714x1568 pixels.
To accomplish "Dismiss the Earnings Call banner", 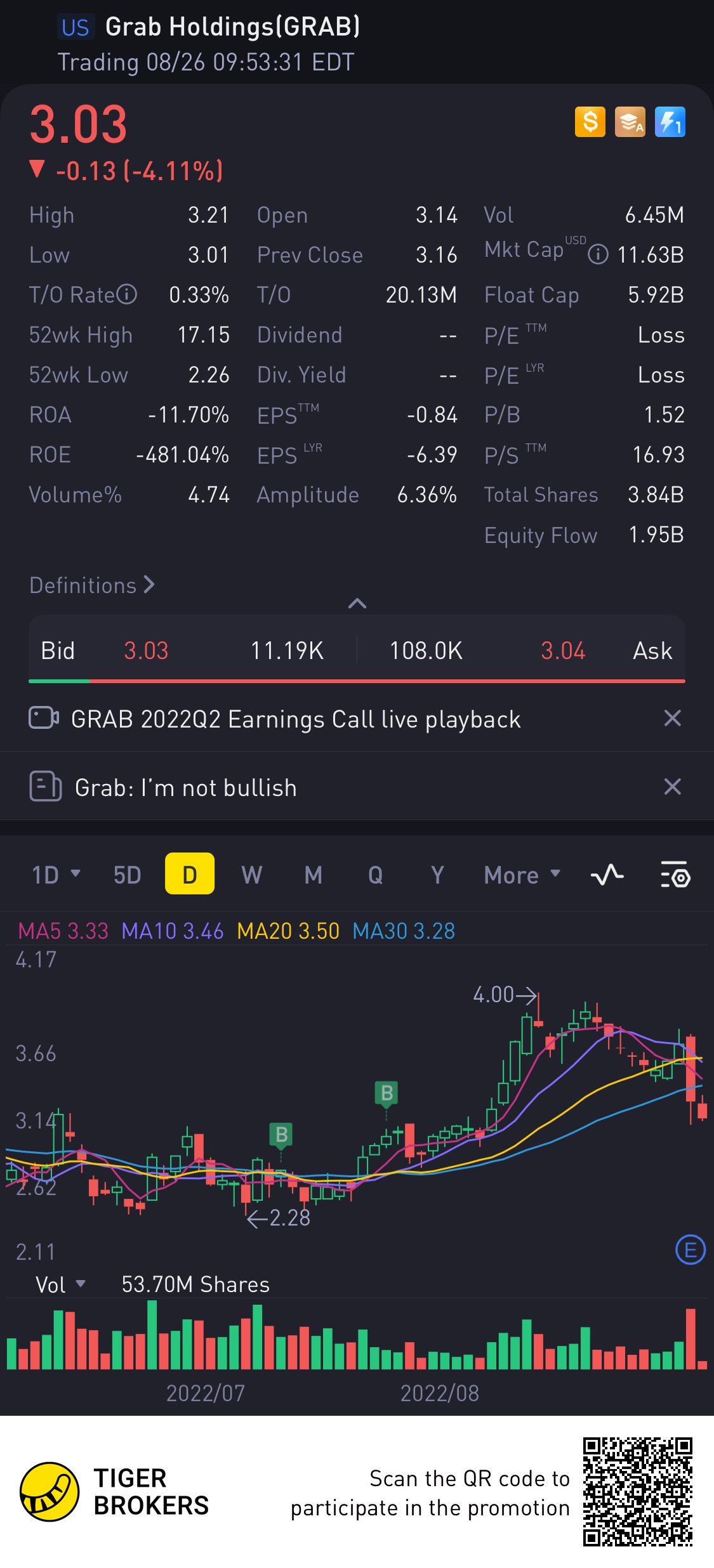I will coord(672,718).
